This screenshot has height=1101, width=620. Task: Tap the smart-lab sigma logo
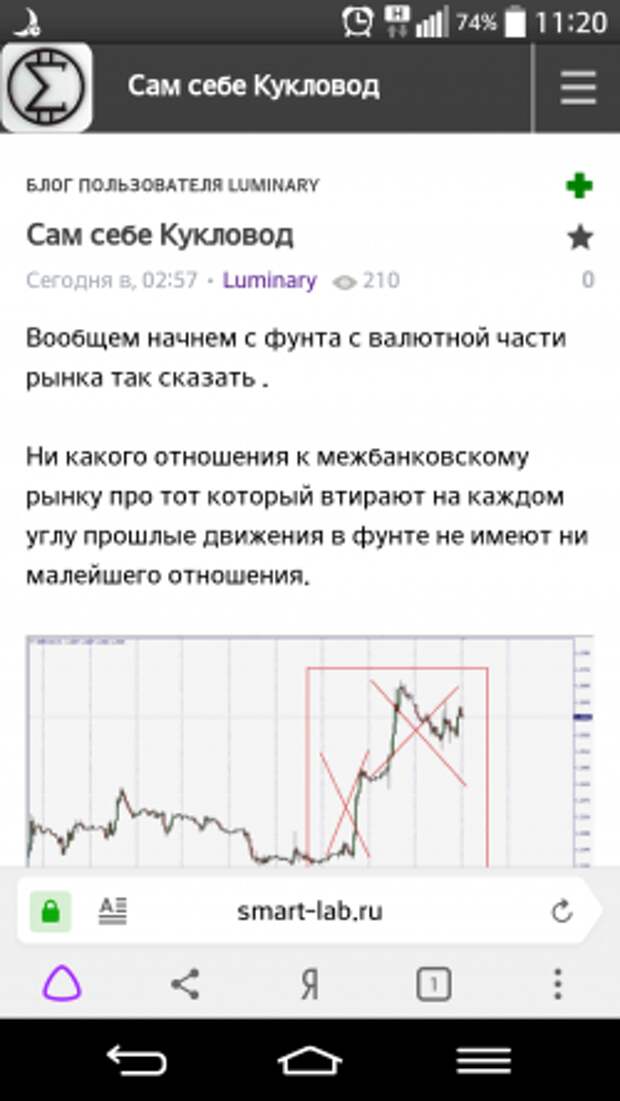pyautogui.click(x=46, y=88)
